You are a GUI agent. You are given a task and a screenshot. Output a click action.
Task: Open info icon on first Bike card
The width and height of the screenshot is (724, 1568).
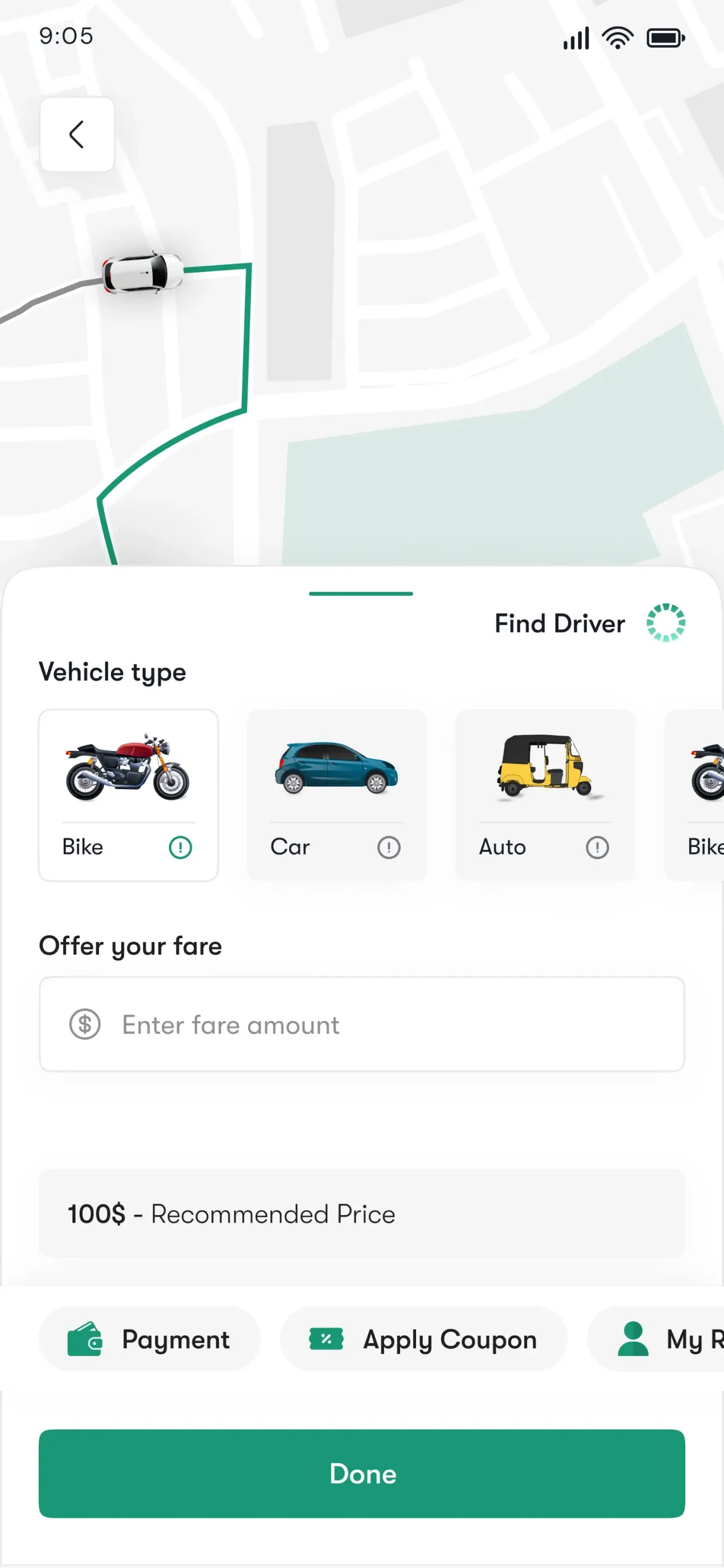(x=180, y=847)
